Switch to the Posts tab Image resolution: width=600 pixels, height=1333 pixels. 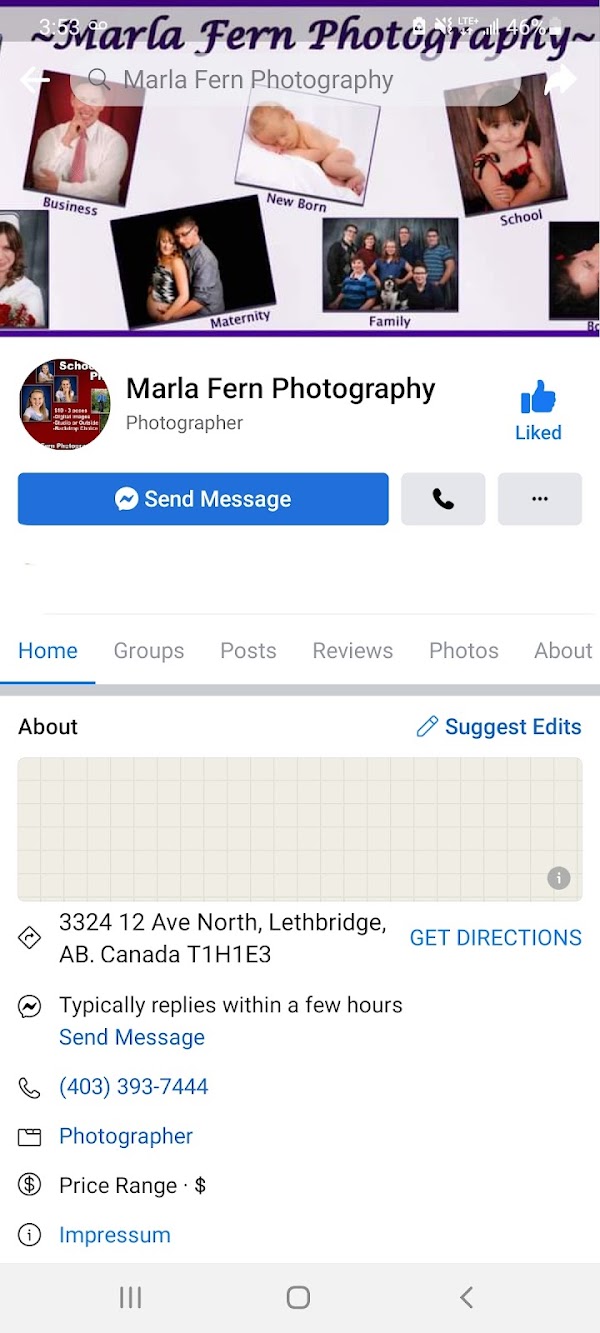248,650
